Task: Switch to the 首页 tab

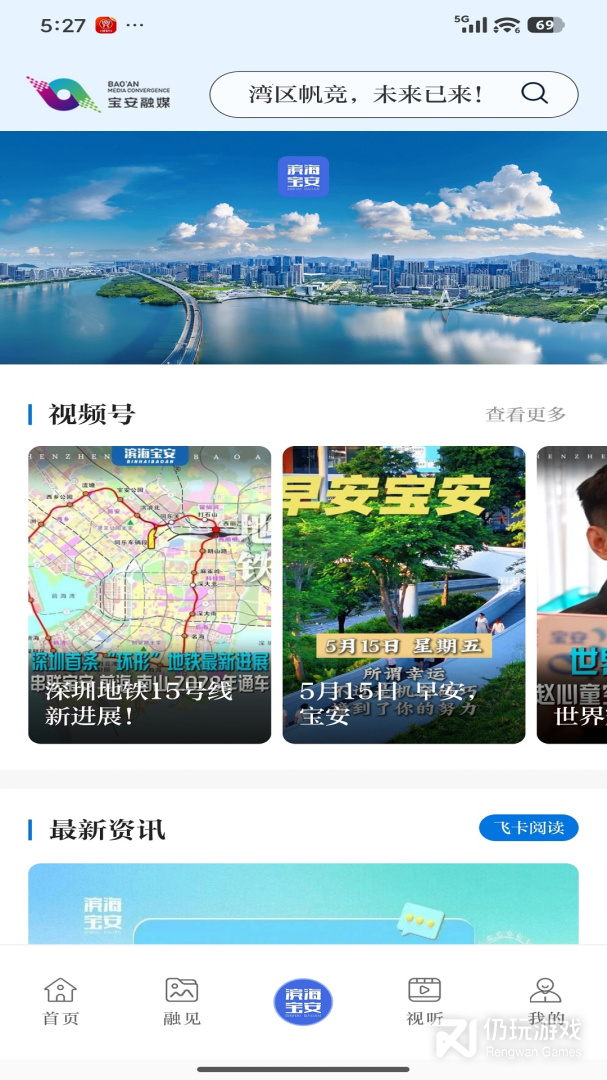Action: (61, 1001)
